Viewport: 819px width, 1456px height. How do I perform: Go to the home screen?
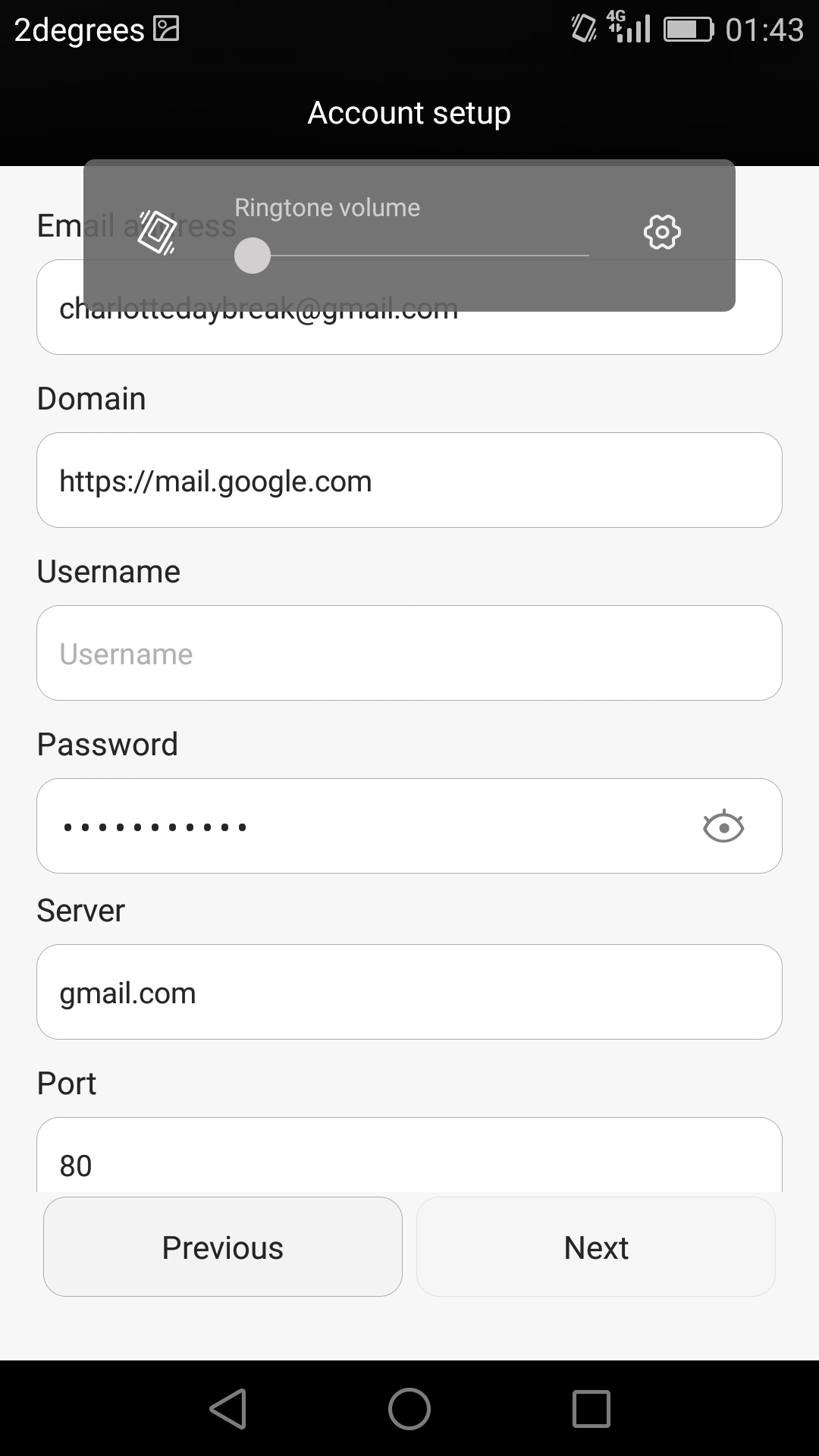click(x=409, y=1409)
